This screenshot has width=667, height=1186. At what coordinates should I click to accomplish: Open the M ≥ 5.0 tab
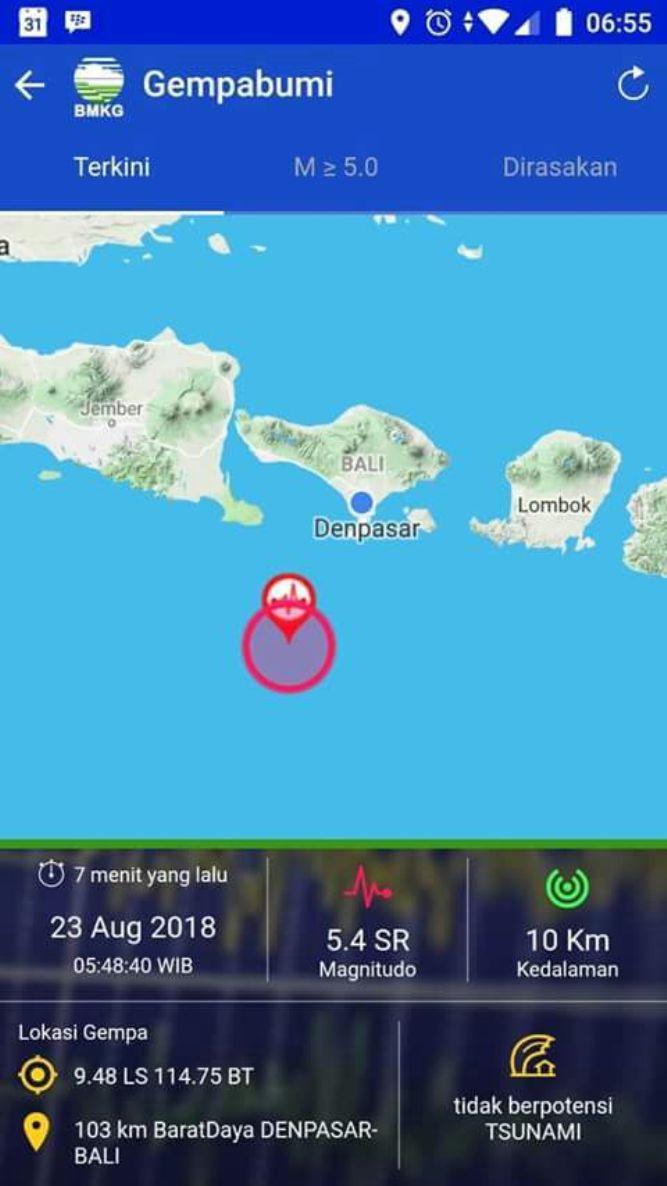336,167
